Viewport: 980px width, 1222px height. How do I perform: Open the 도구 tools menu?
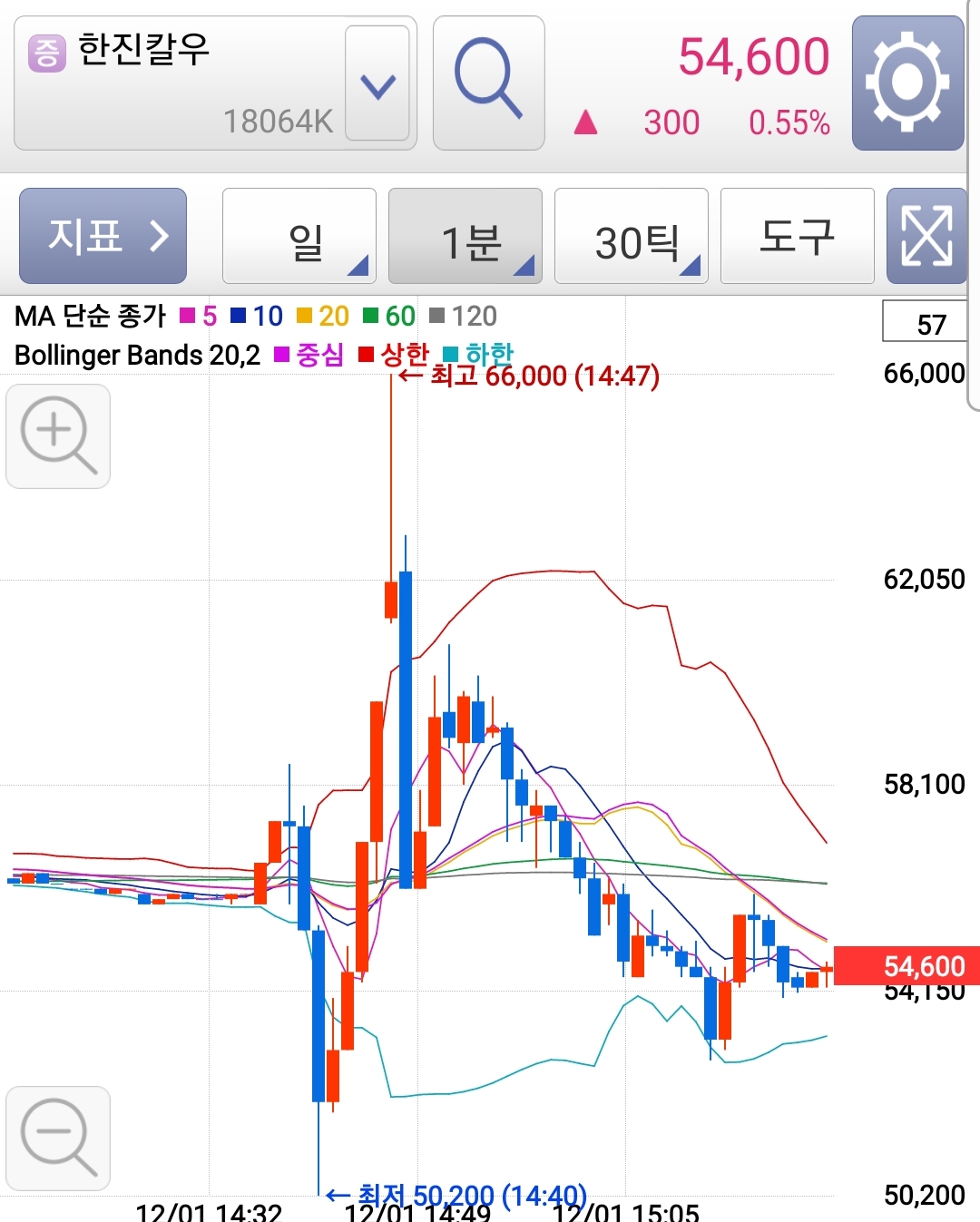coord(797,237)
